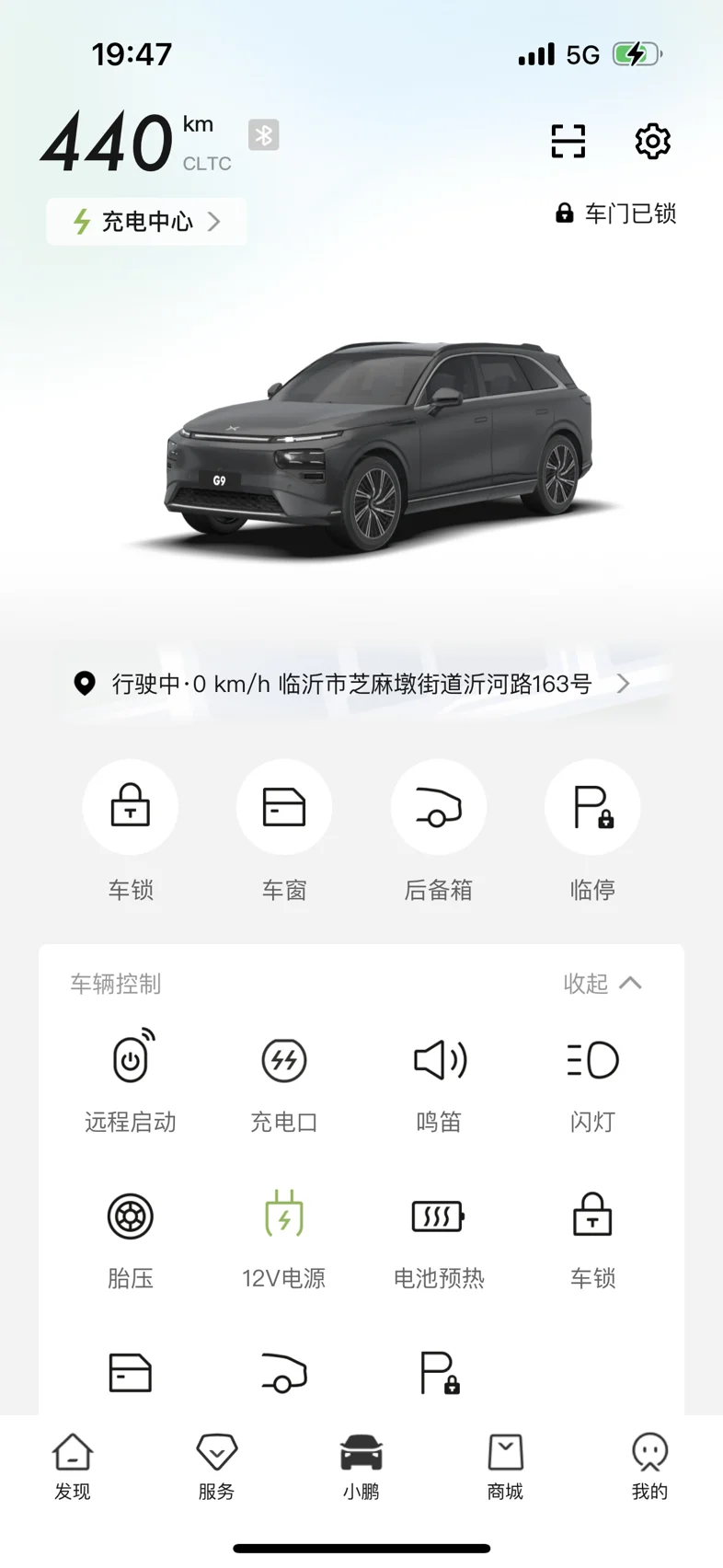This screenshot has width=723, height=1568.
Task: Open 充电中心 charging center
Action: [x=147, y=222]
